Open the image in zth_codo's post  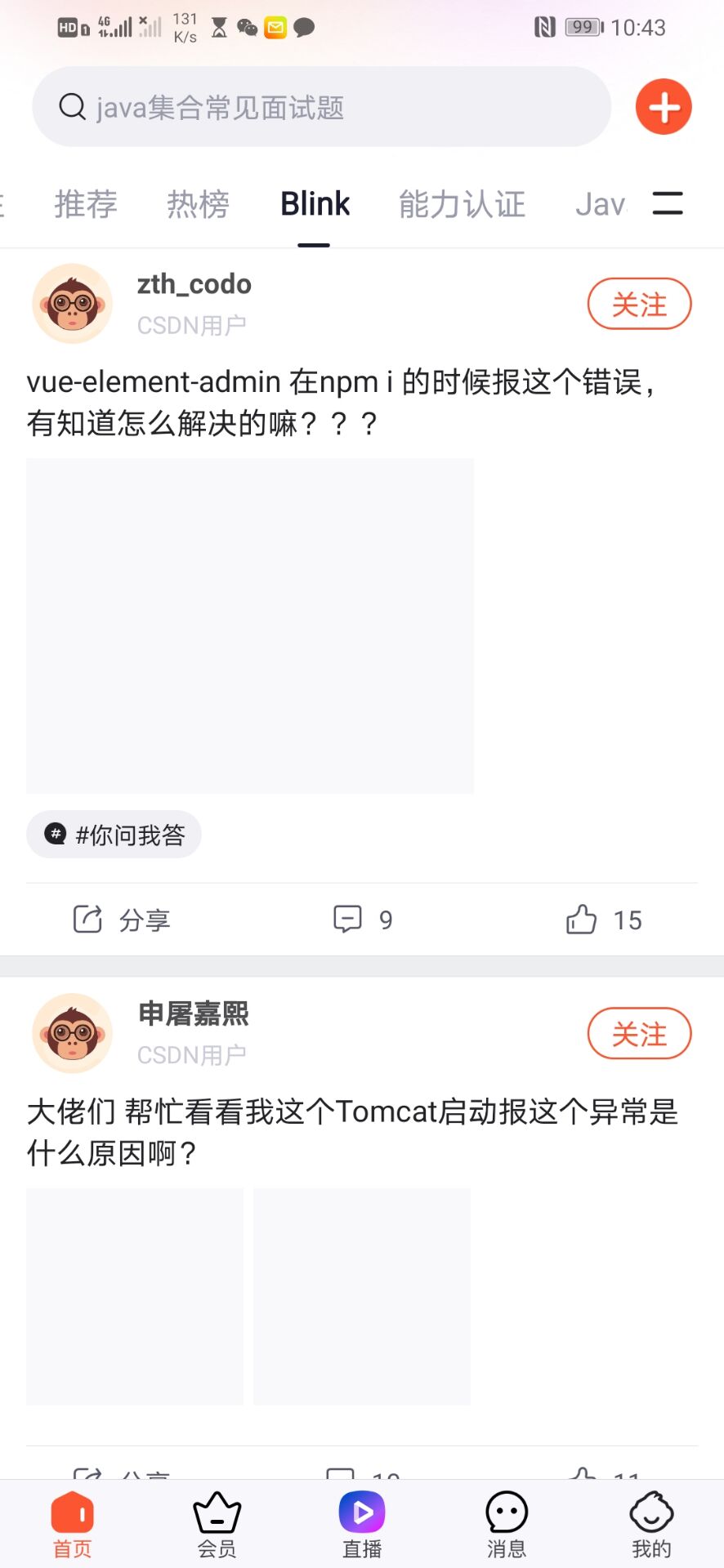[x=250, y=626]
